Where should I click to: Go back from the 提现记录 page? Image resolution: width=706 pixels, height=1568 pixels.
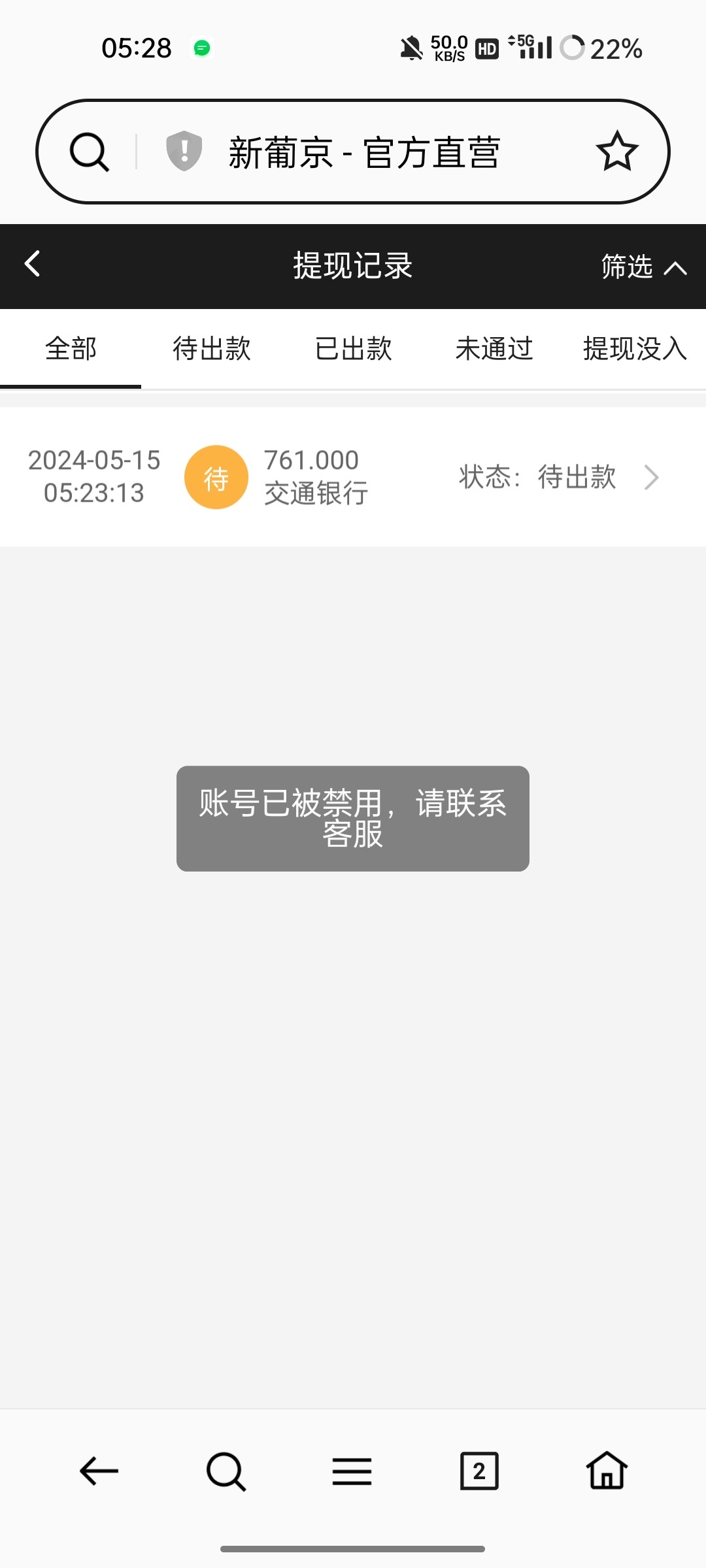(33, 265)
